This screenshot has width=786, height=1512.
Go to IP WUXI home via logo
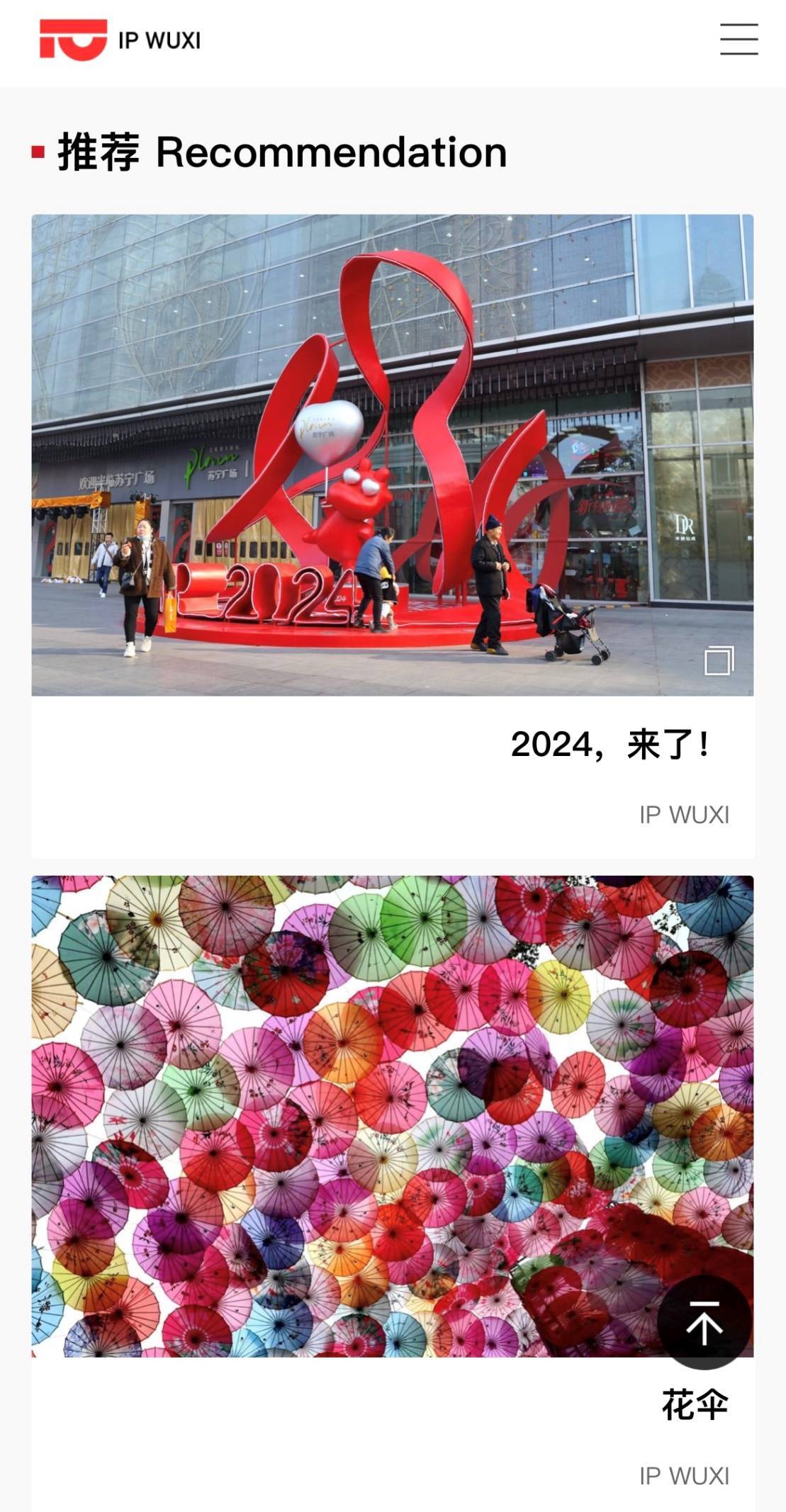(x=119, y=40)
